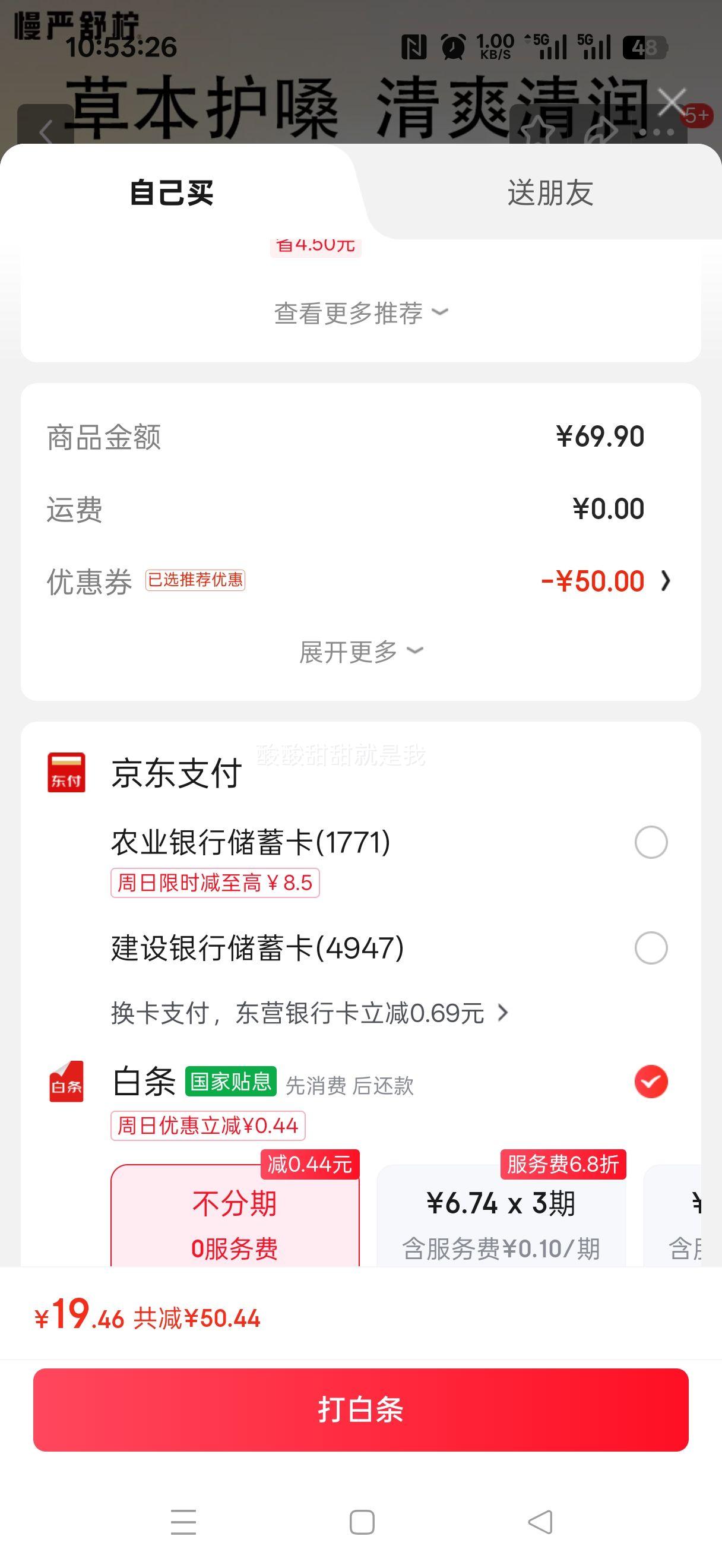Open recent apps from the navigation bar

[183, 1522]
